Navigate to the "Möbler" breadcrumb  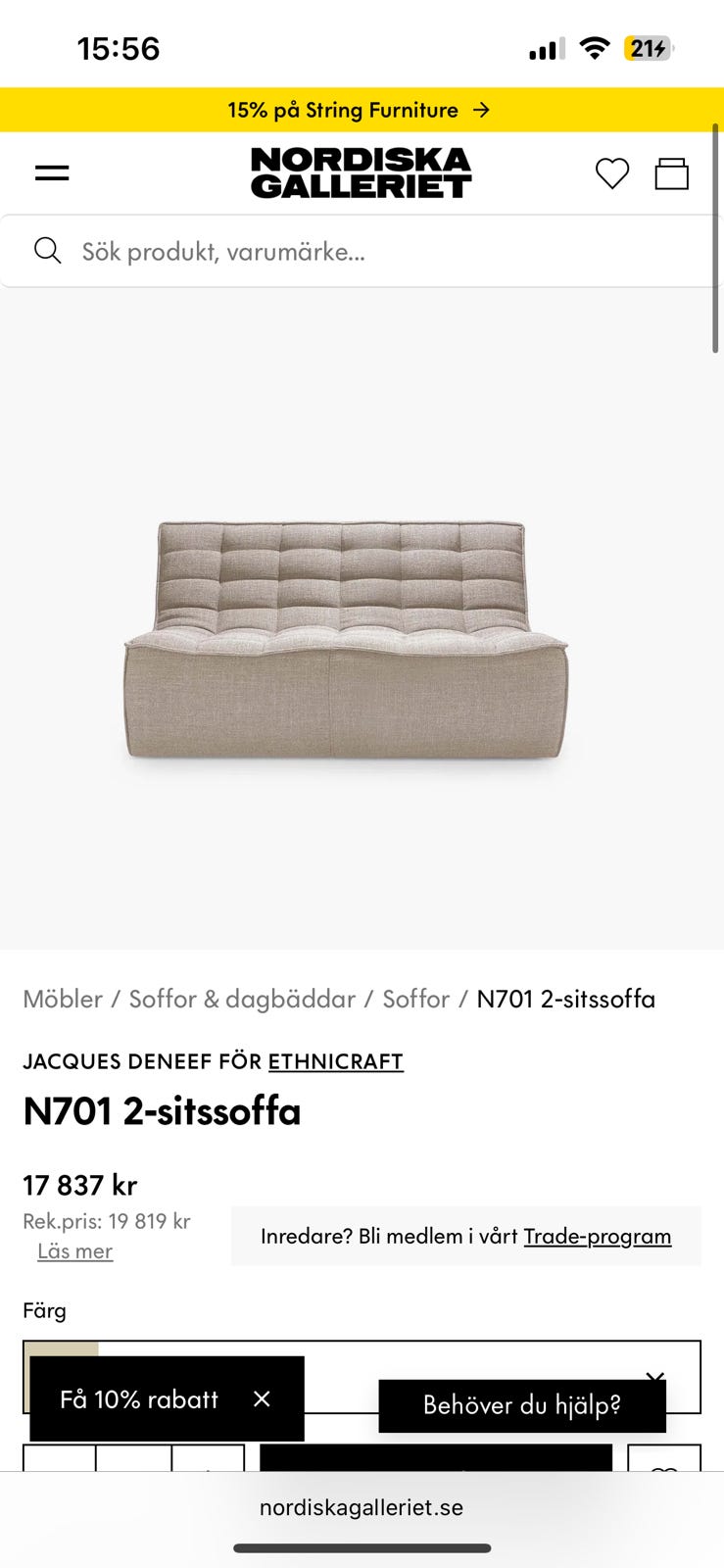click(63, 999)
